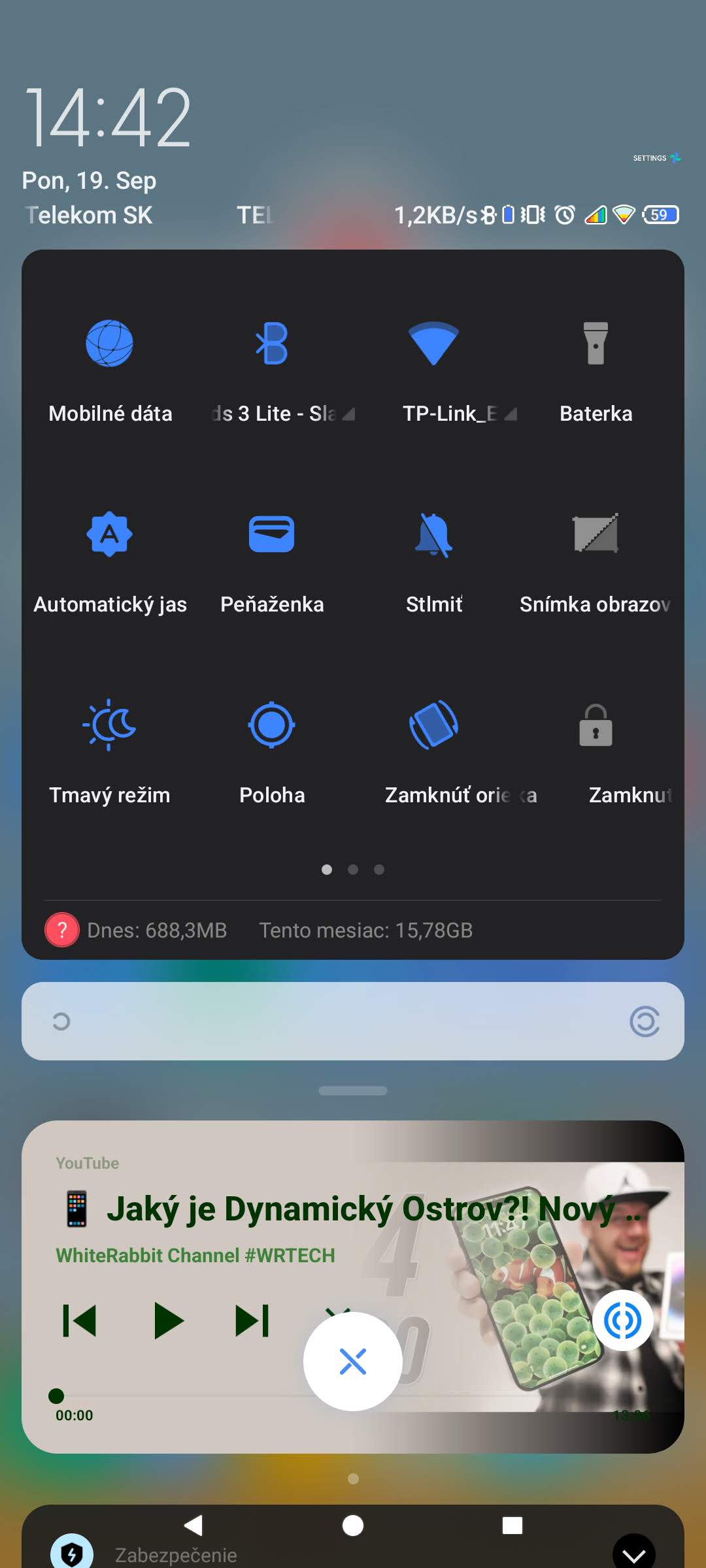Dismiss notifications with the X button
This screenshot has width=706, height=1568.
click(x=352, y=1362)
